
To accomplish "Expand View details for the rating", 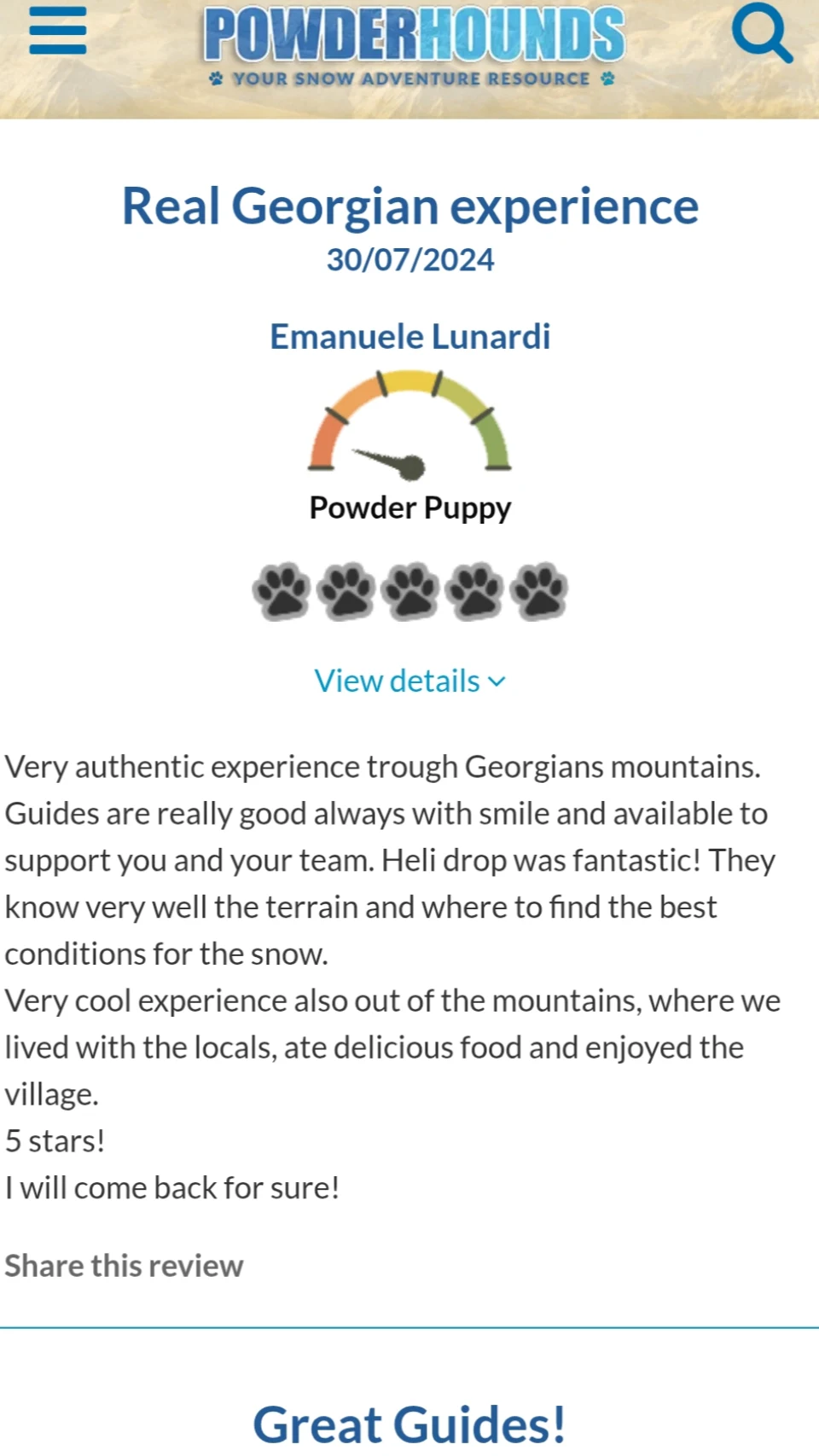I will [409, 682].
